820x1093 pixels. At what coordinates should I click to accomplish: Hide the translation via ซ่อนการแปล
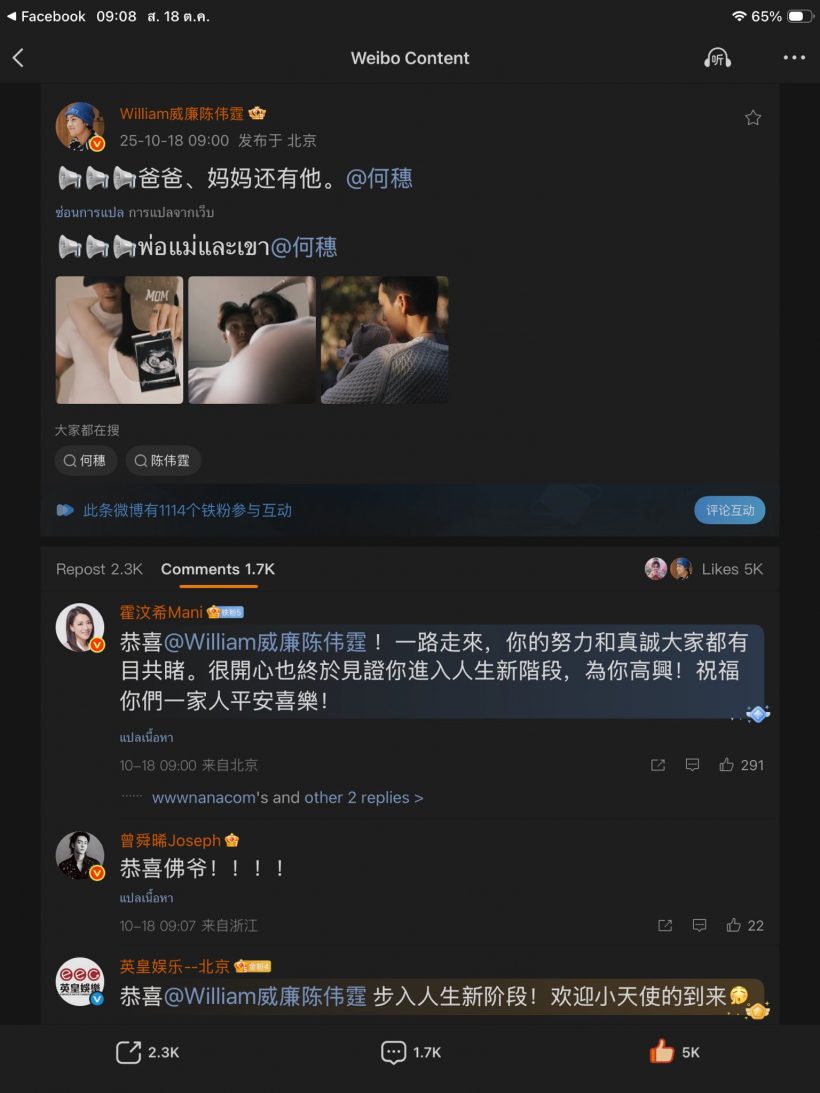(90, 212)
